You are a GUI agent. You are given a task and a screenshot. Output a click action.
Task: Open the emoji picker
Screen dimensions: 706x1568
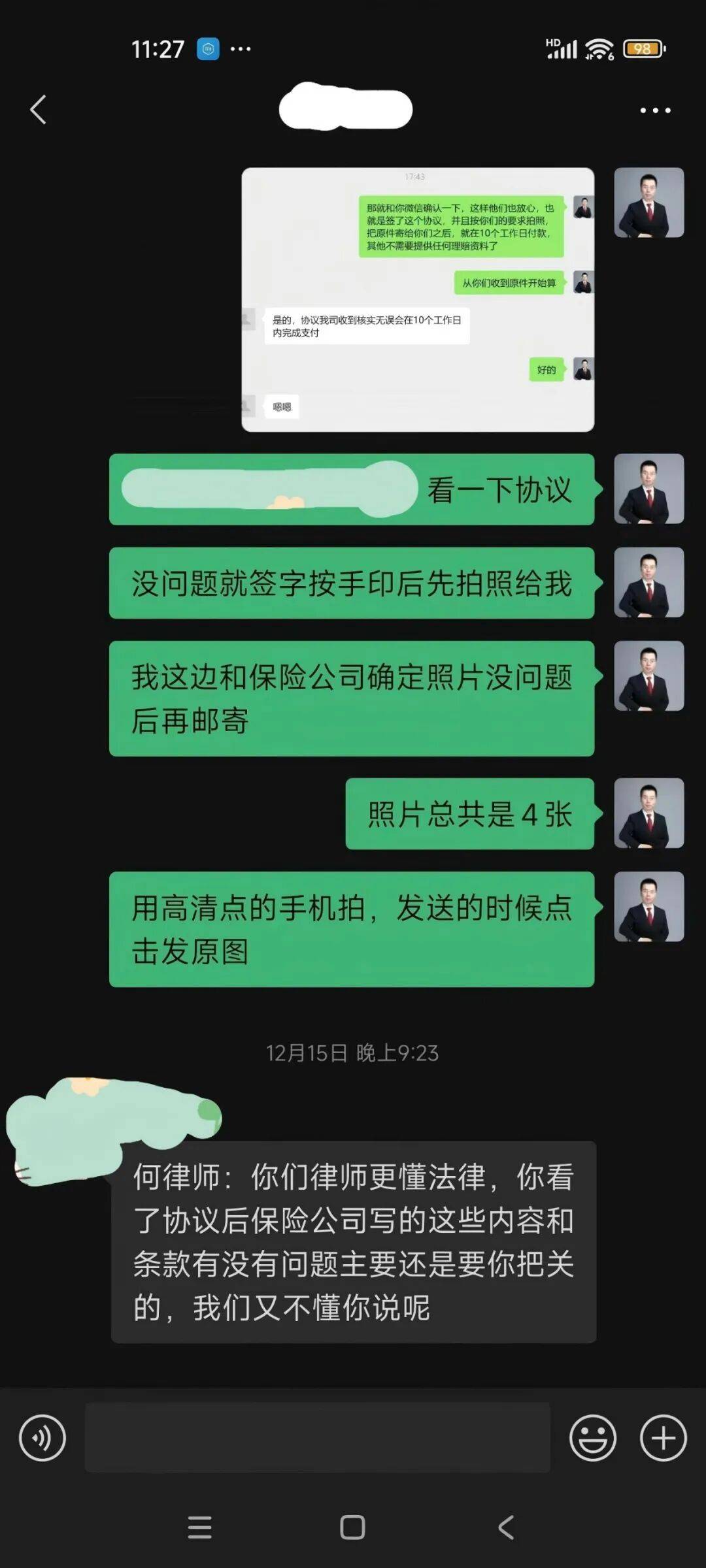point(592,1438)
